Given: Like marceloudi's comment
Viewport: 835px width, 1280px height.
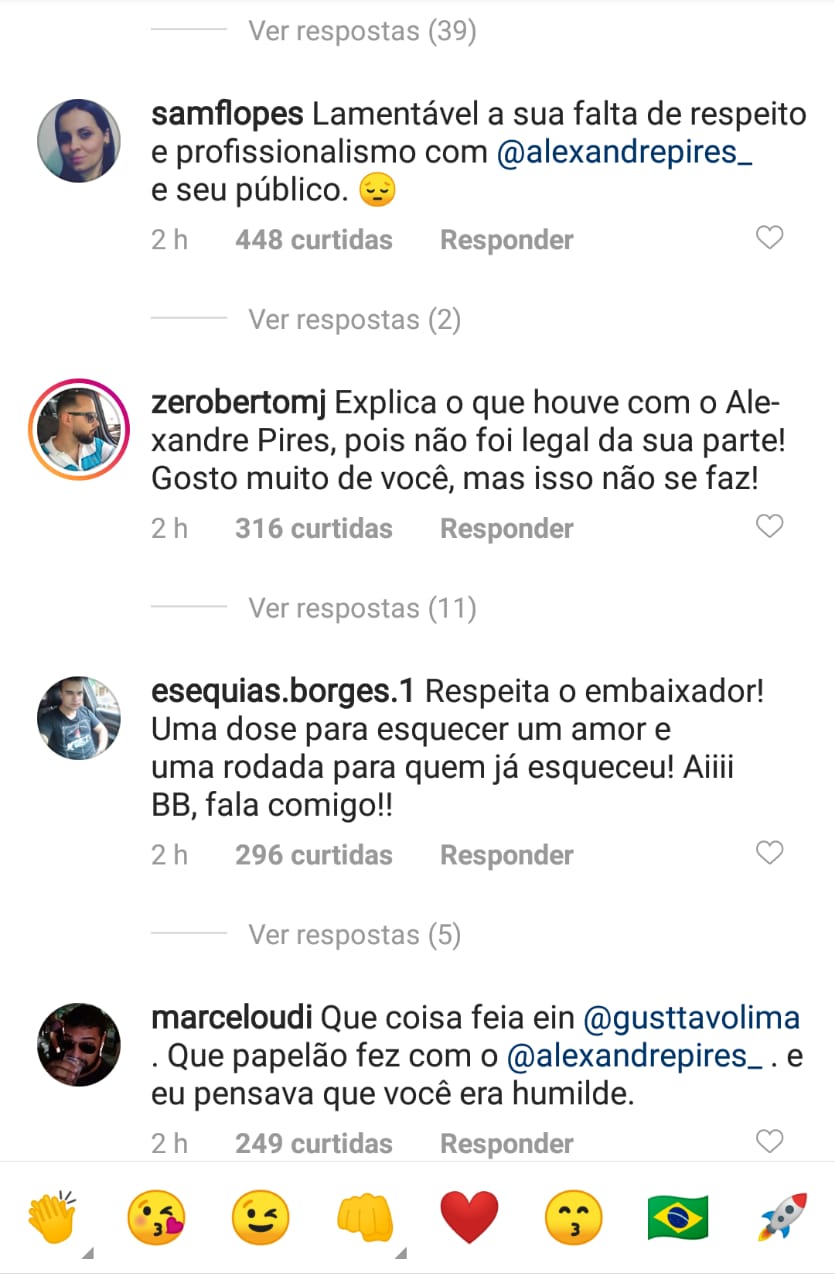Looking at the screenshot, I should [769, 1141].
